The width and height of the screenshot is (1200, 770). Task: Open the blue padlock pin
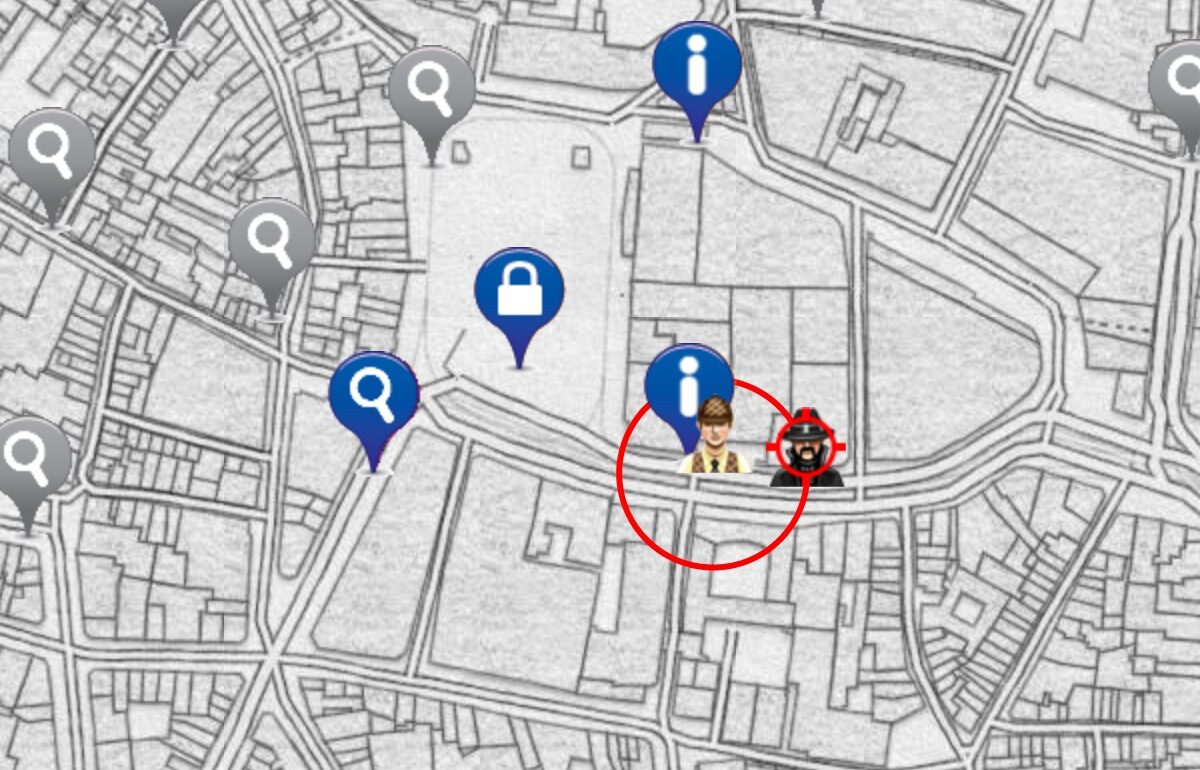coord(518,293)
